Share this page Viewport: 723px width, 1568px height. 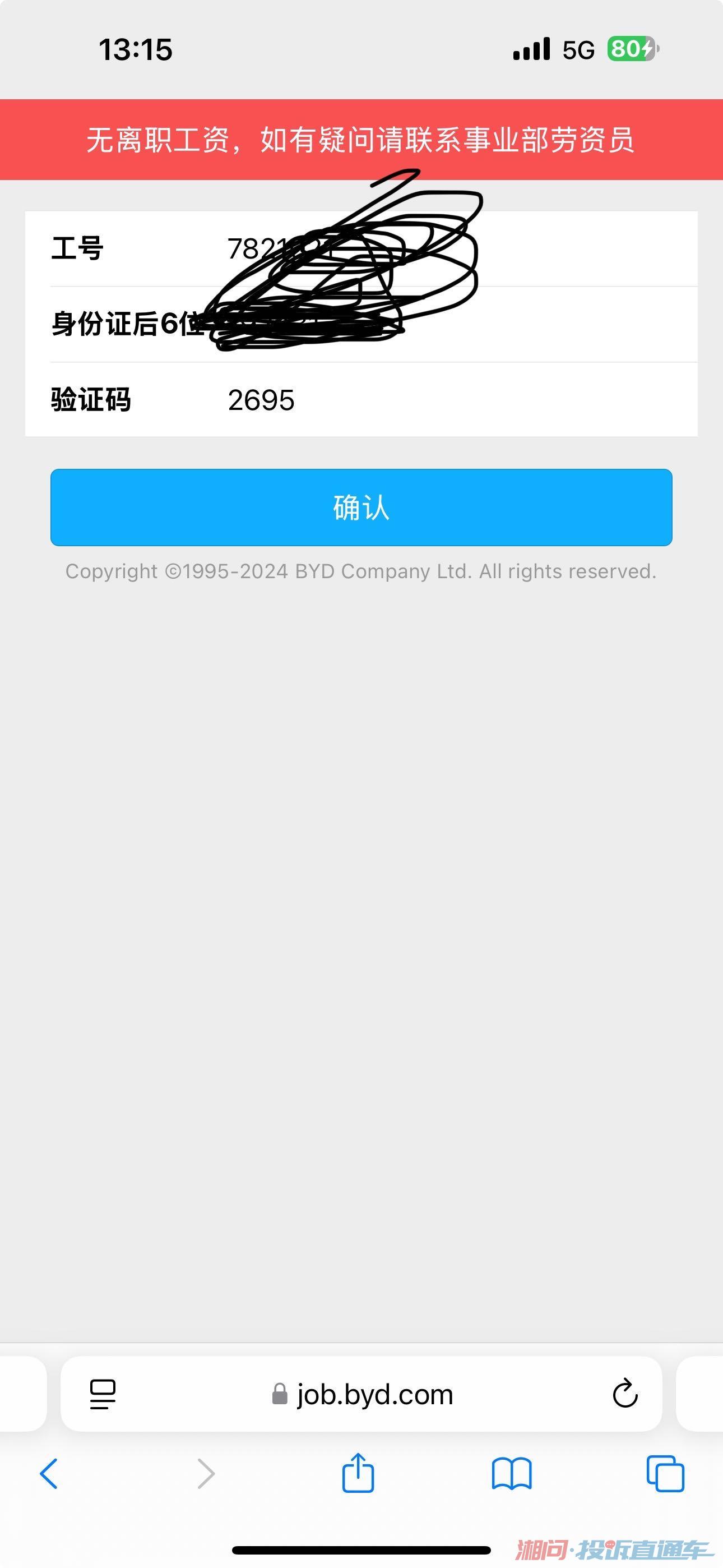click(358, 1473)
